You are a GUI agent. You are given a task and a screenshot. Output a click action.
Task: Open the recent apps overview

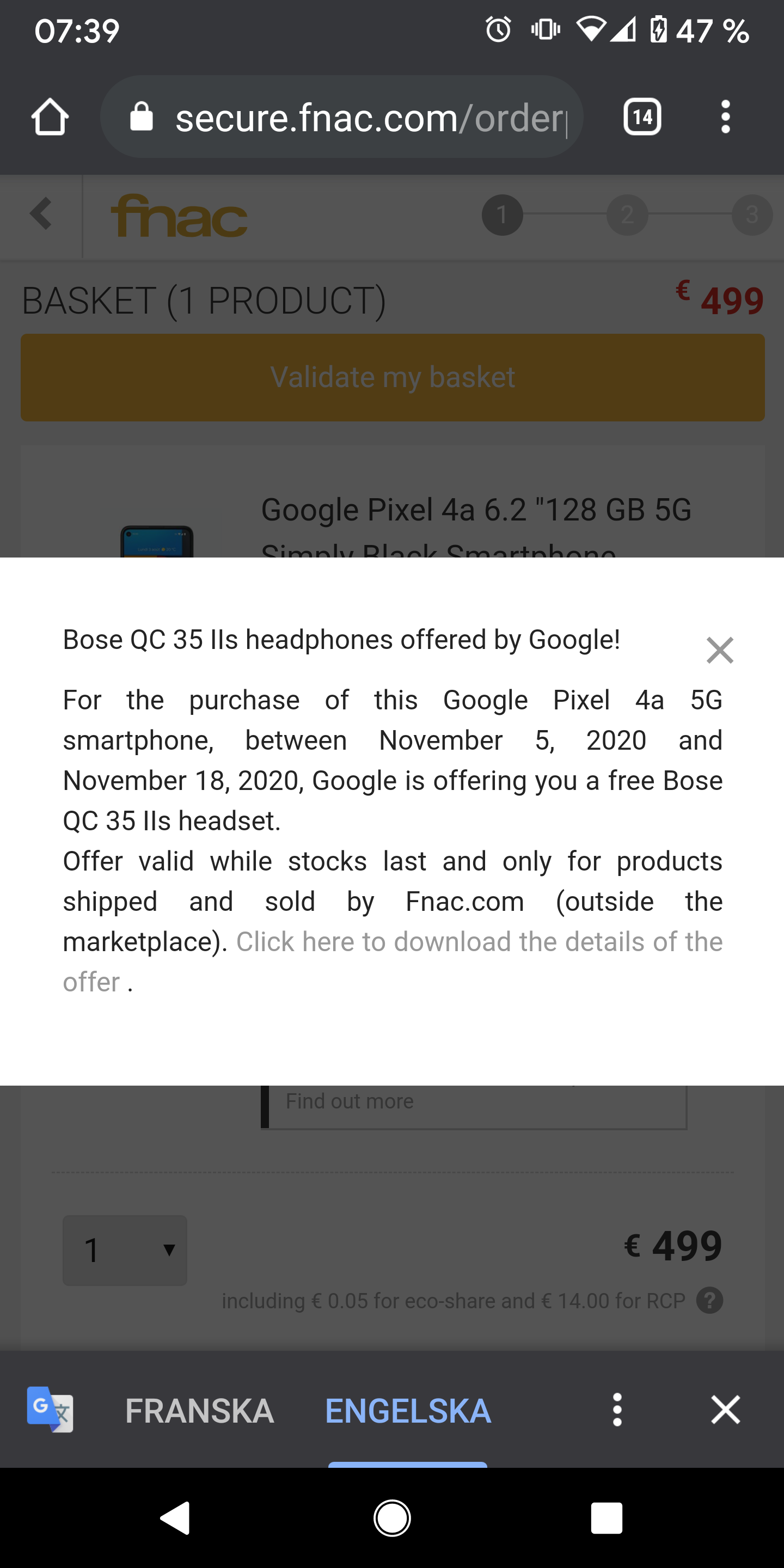[607, 1518]
